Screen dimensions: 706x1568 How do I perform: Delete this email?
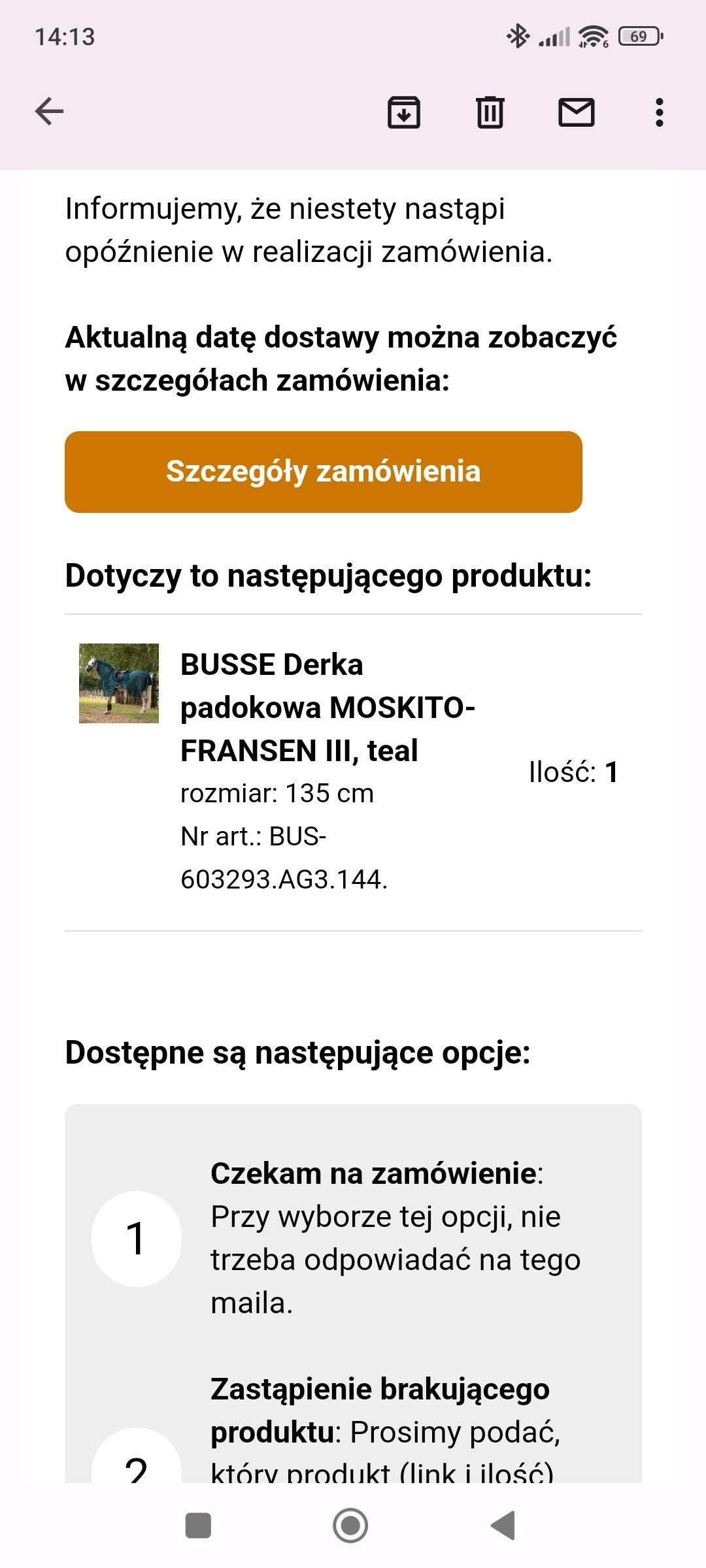tap(490, 112)
